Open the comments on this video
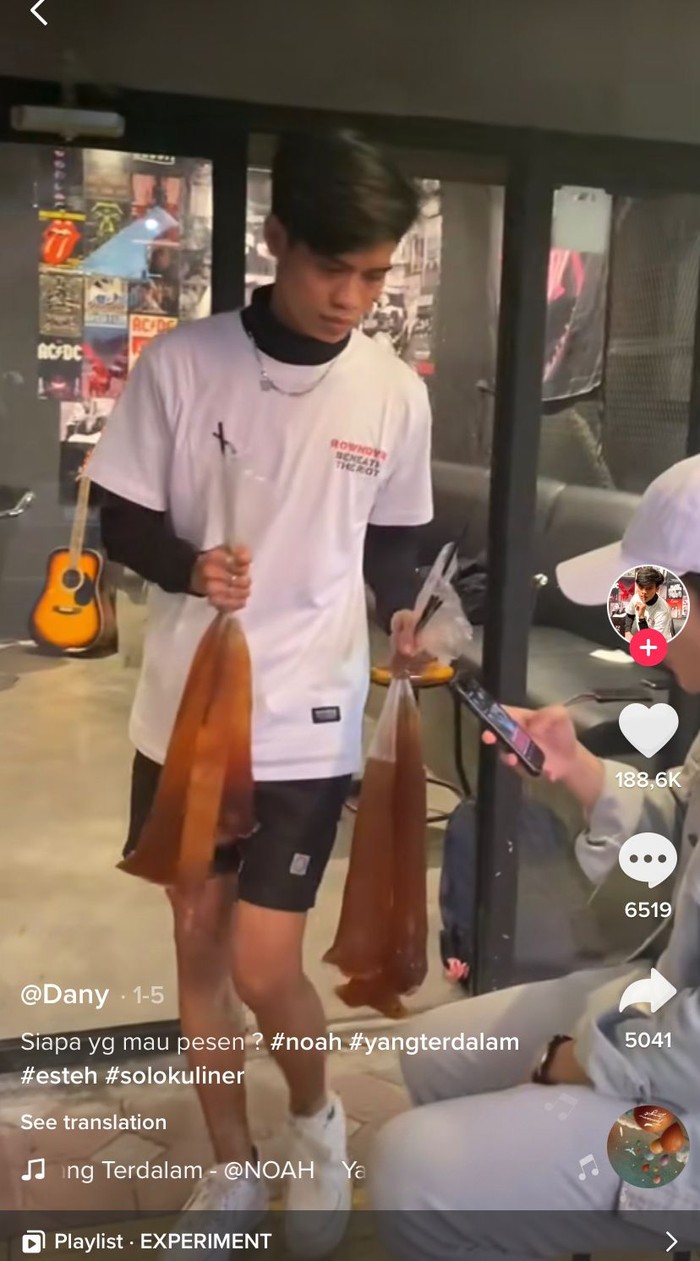This screenshot has height=1261, width=700. coord(648,860)
